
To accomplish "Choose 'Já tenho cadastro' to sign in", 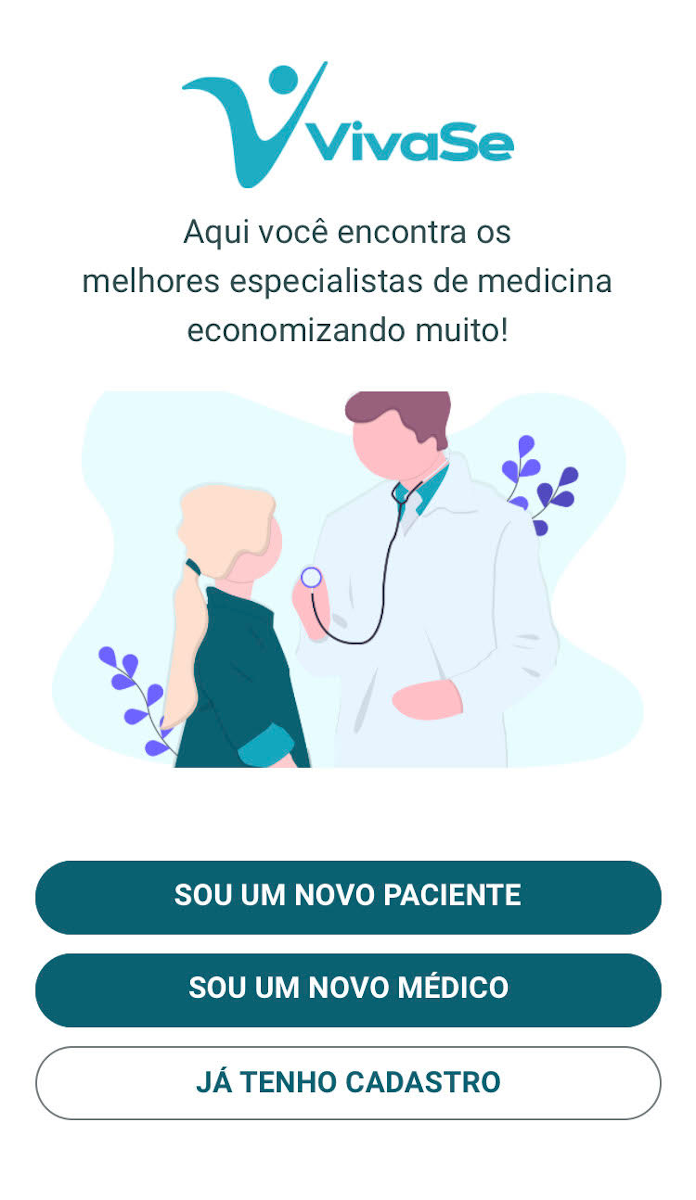I will (348, 1083).
